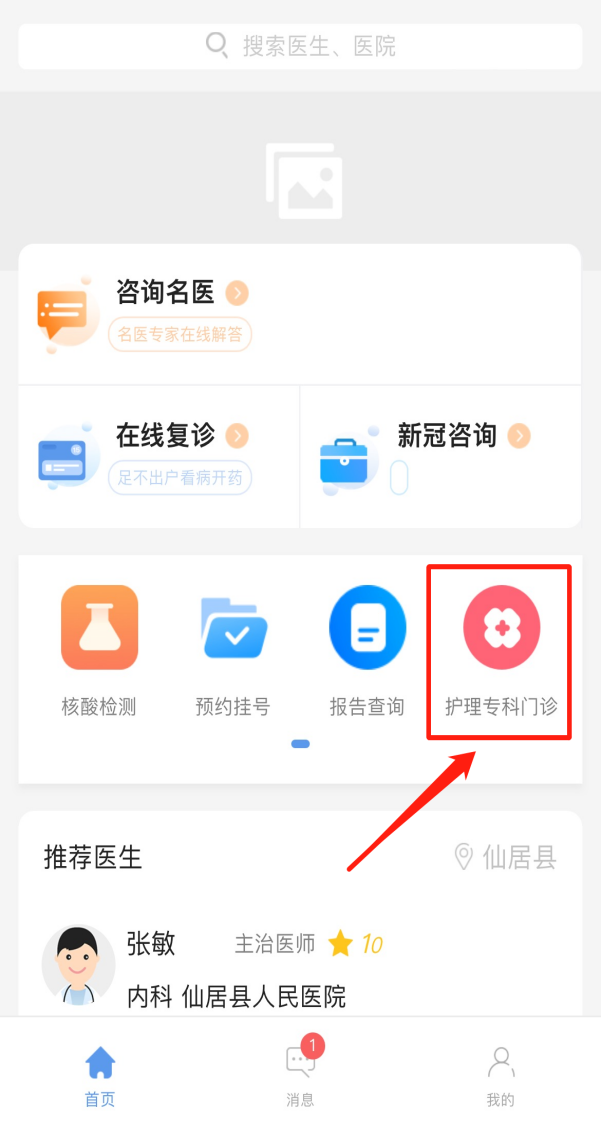Go to the 首页 home tab
This screenshot has height=1134, width=601.
click(100, 1075)
